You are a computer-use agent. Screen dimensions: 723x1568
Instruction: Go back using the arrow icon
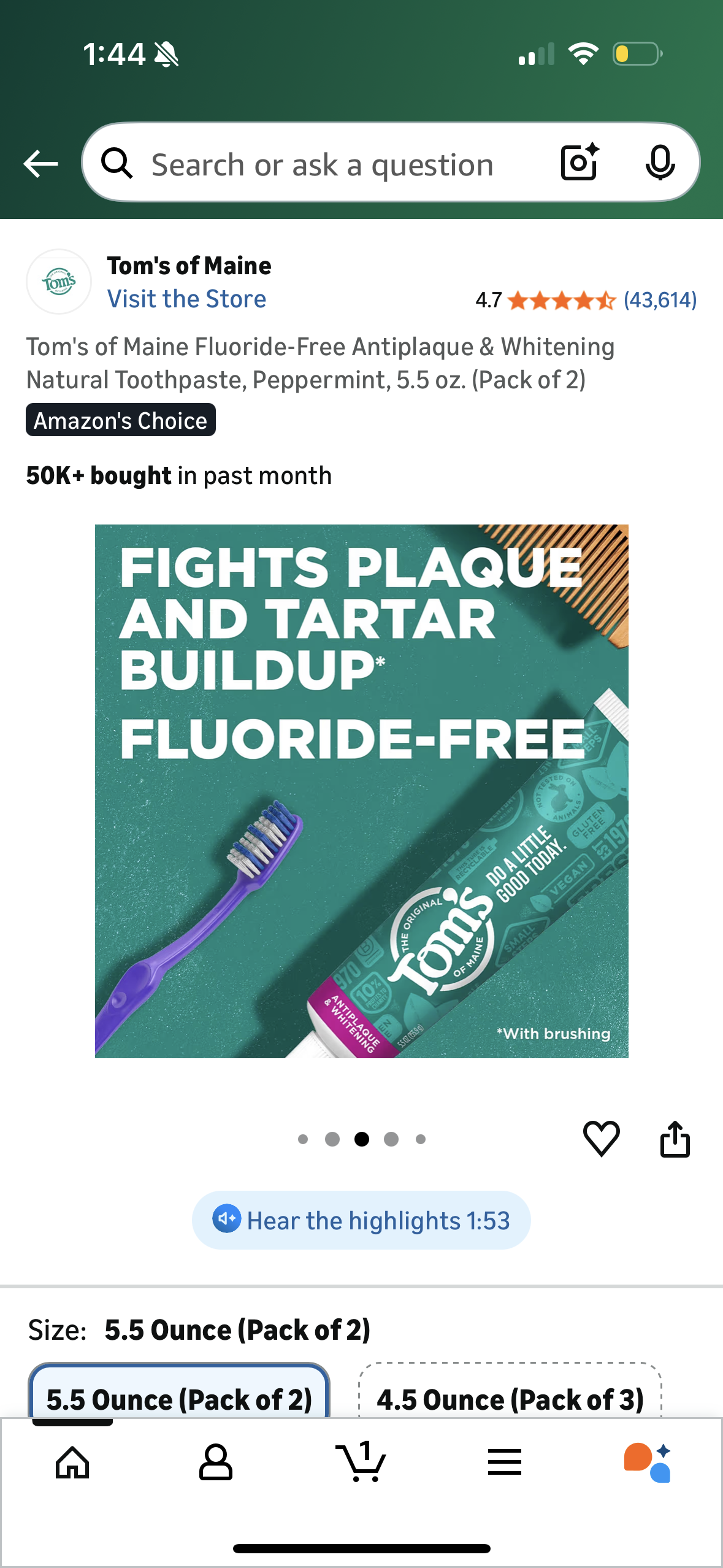[40, 164]
